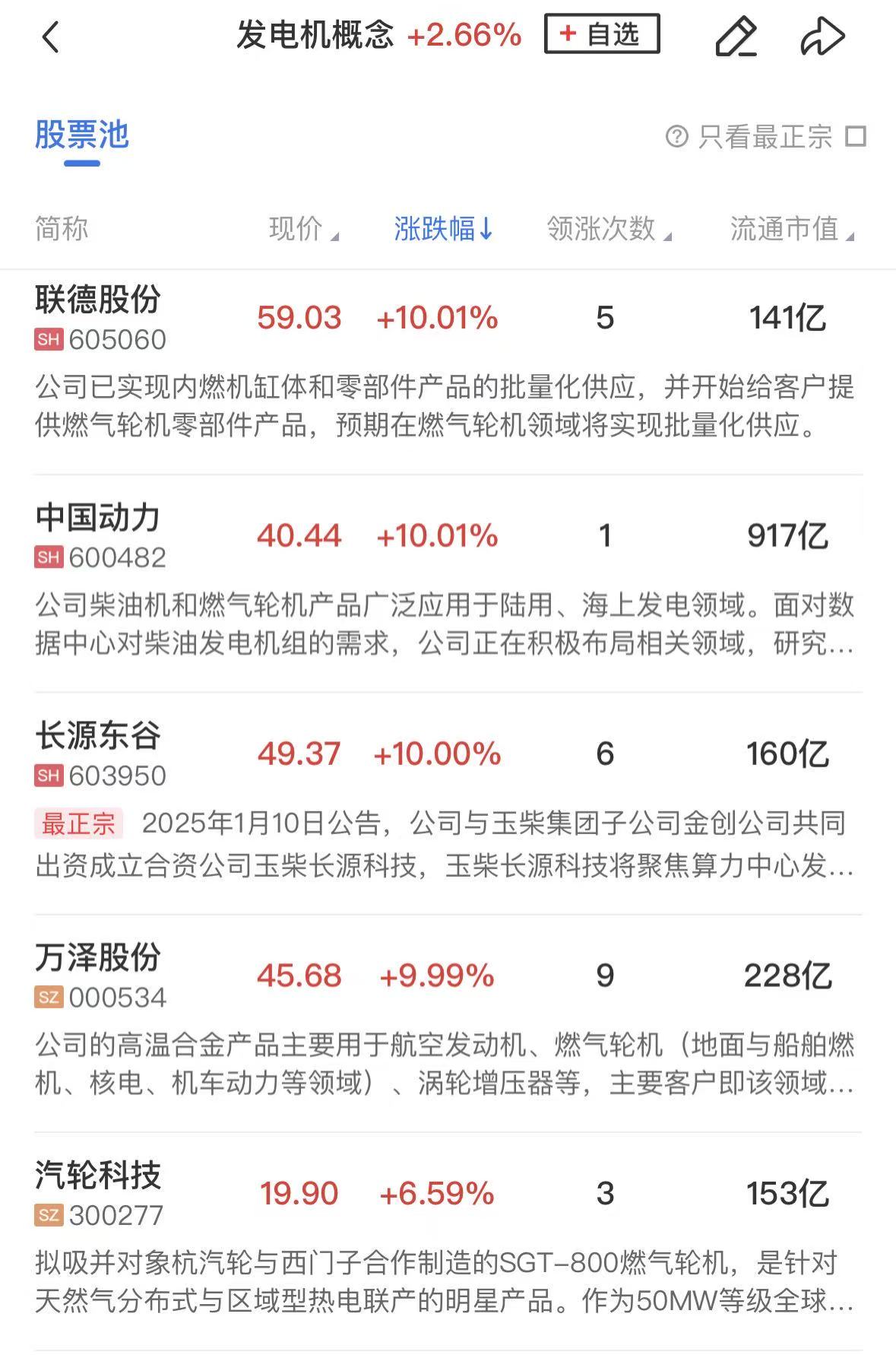Sort stocks by 流通市值
The image size is (896, 1355).
[790, 228]
